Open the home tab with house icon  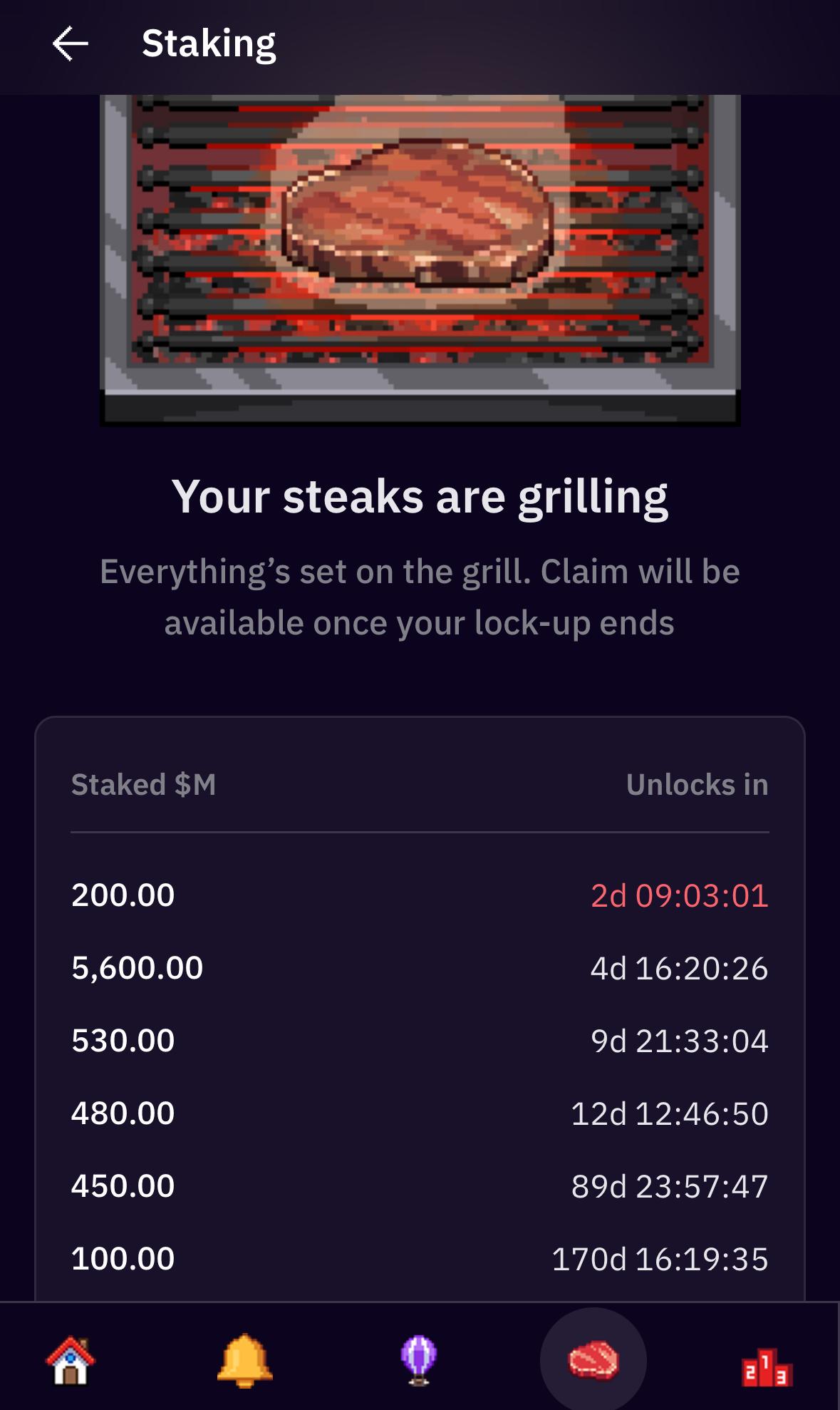(x=71, y=1359)
